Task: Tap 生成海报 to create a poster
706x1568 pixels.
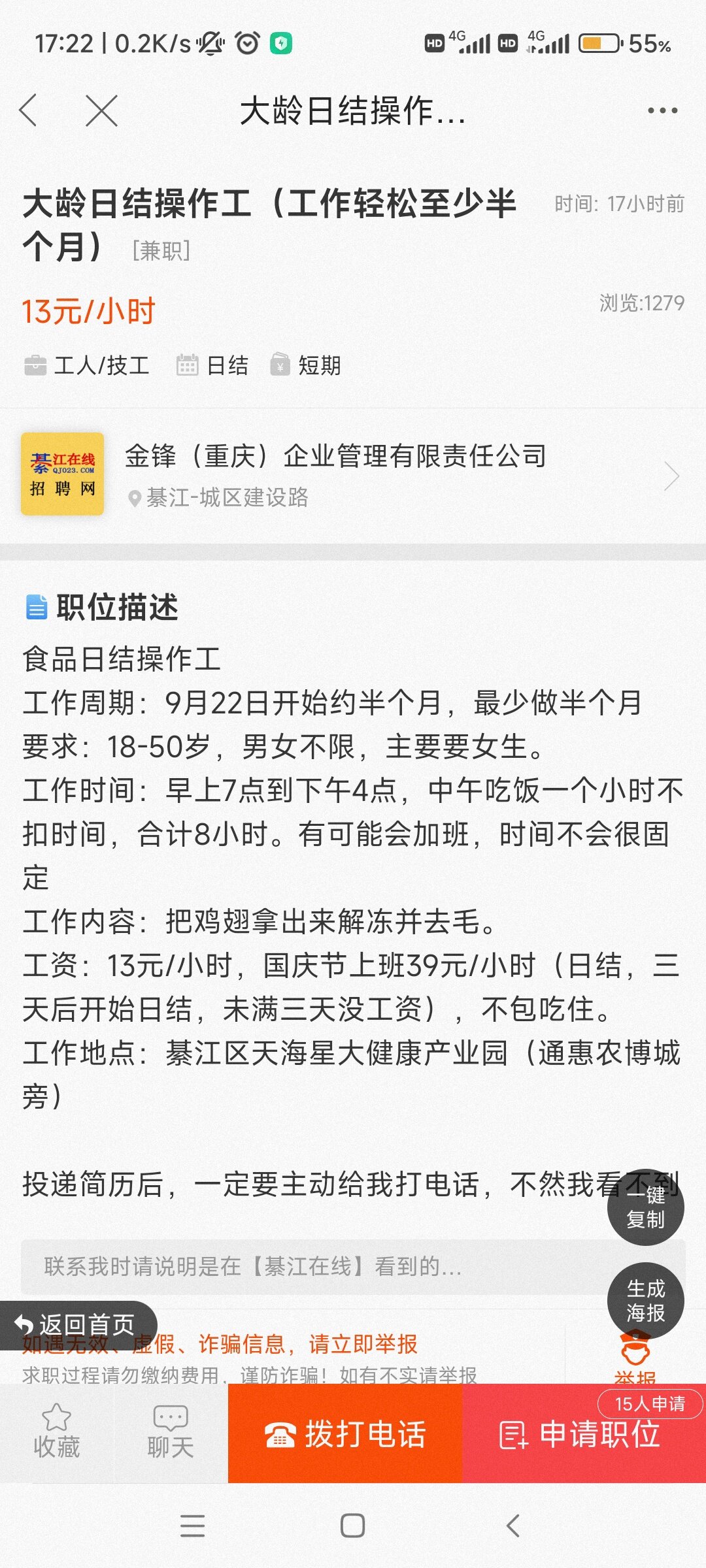Action: (645, 1301)
